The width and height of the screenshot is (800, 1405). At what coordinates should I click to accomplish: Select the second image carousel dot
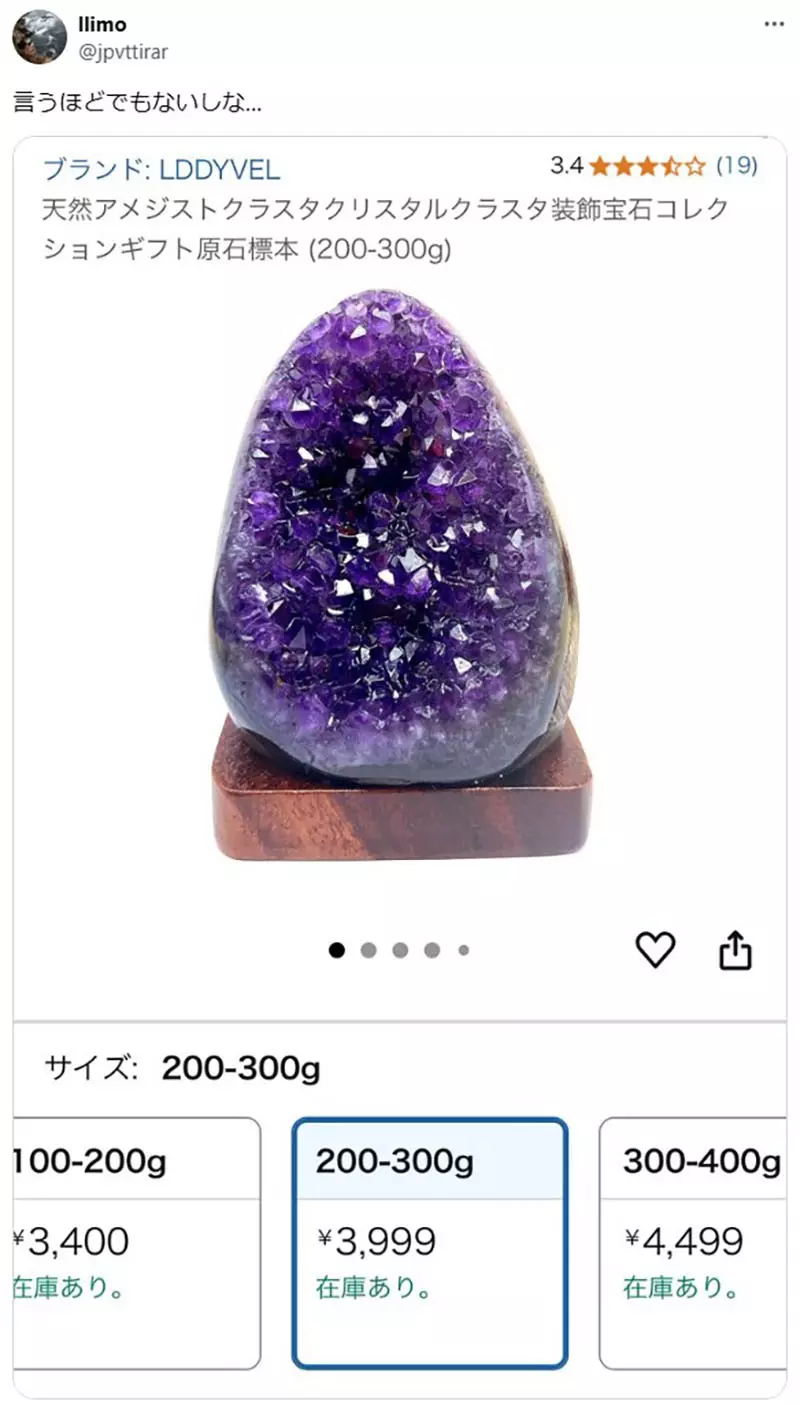368,949
